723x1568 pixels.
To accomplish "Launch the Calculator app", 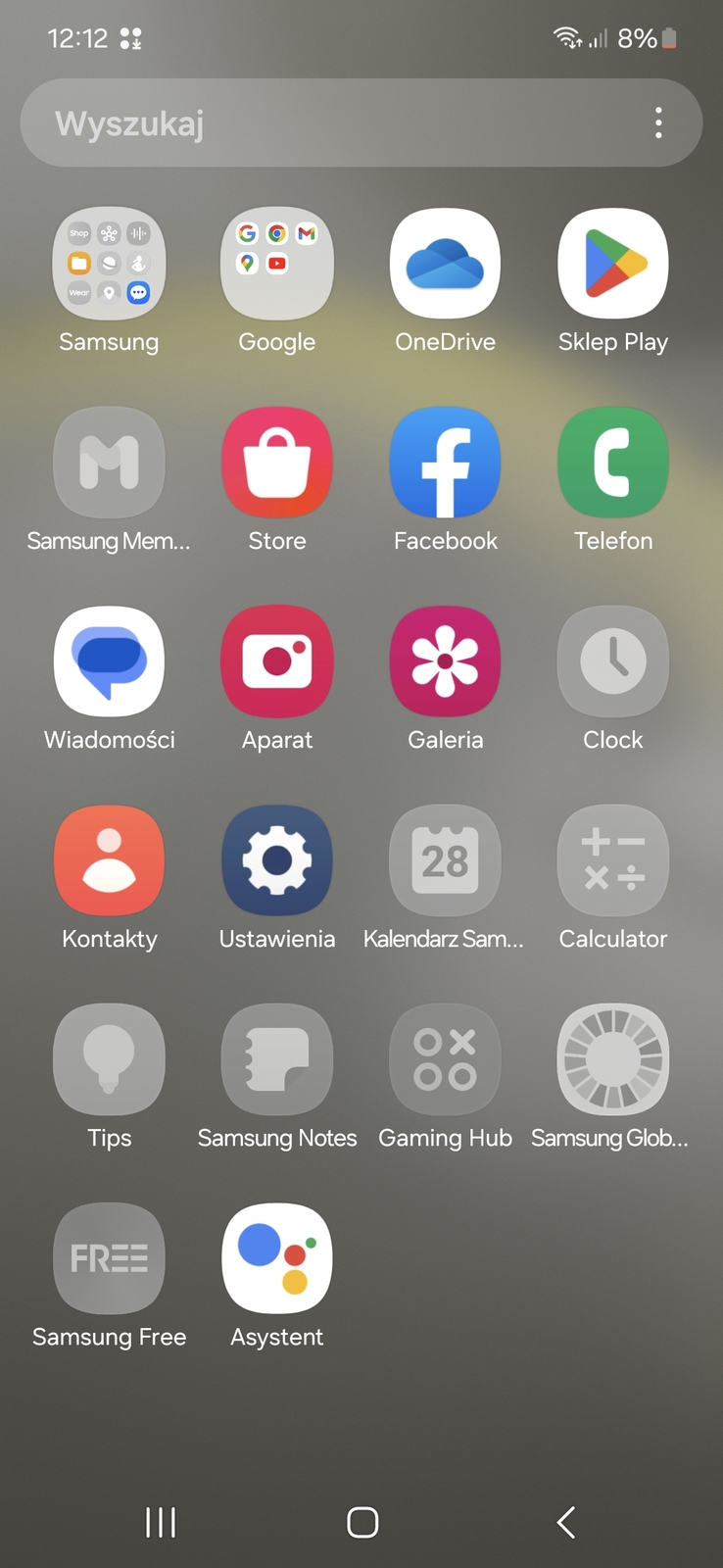I will [613, 861].
